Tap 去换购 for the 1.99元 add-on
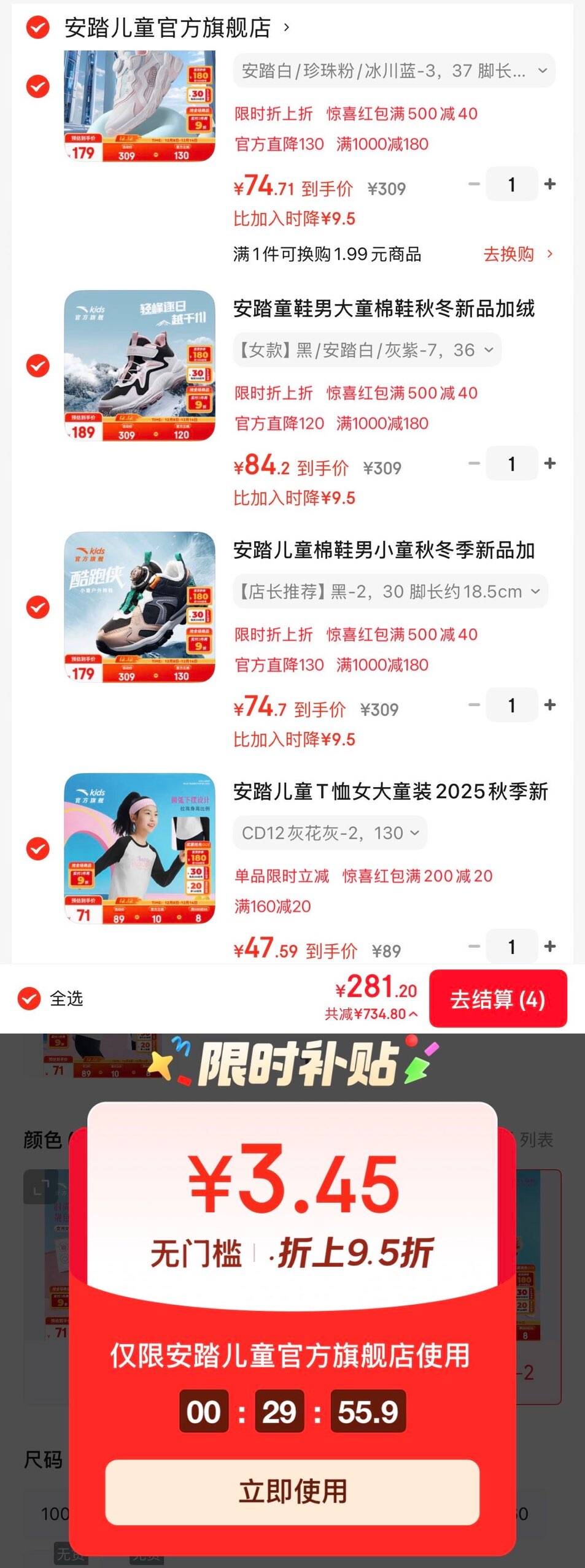Screen dimensions: 585x1568 [517, 254]
